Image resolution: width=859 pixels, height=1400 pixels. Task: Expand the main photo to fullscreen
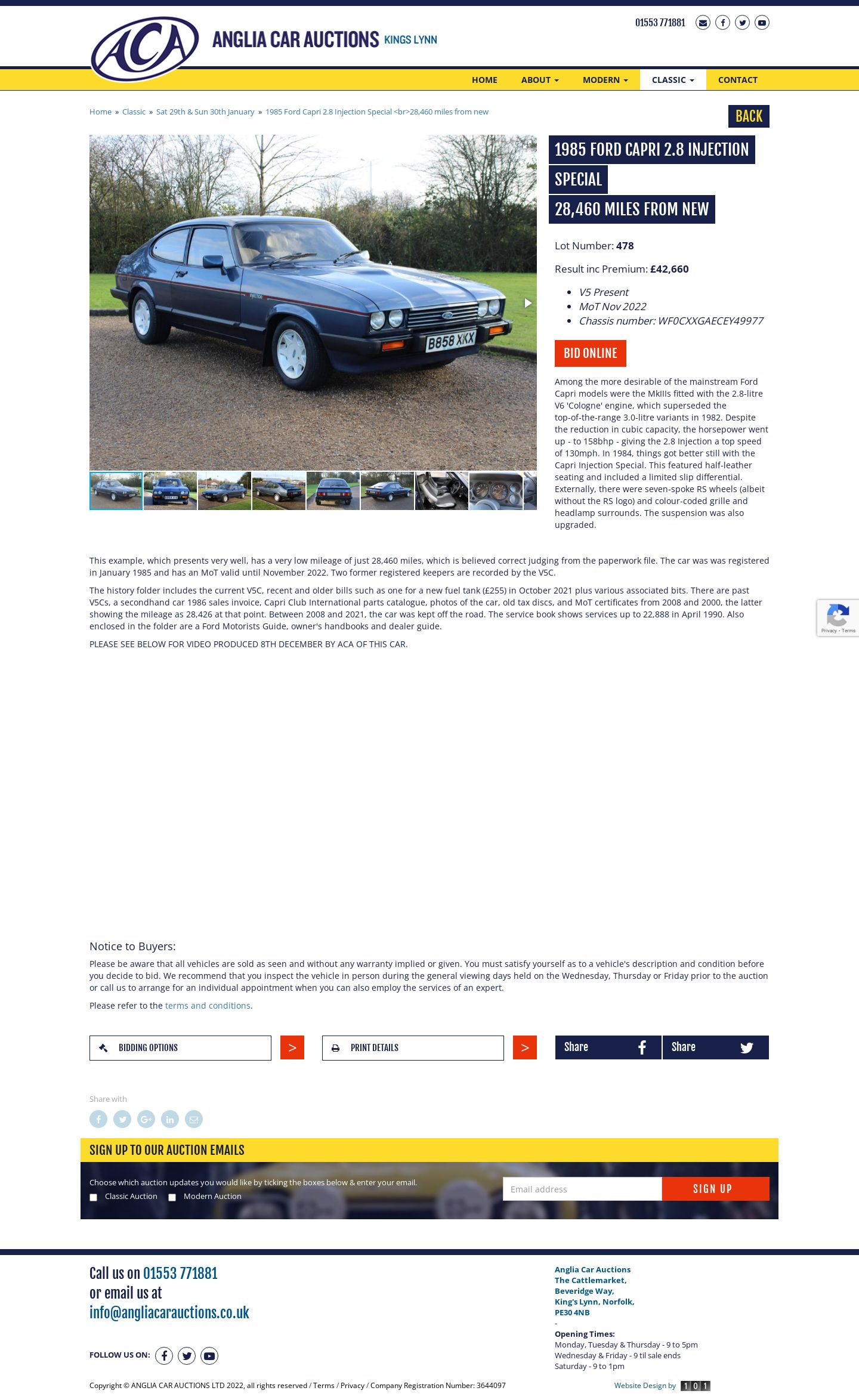(527, 144)
